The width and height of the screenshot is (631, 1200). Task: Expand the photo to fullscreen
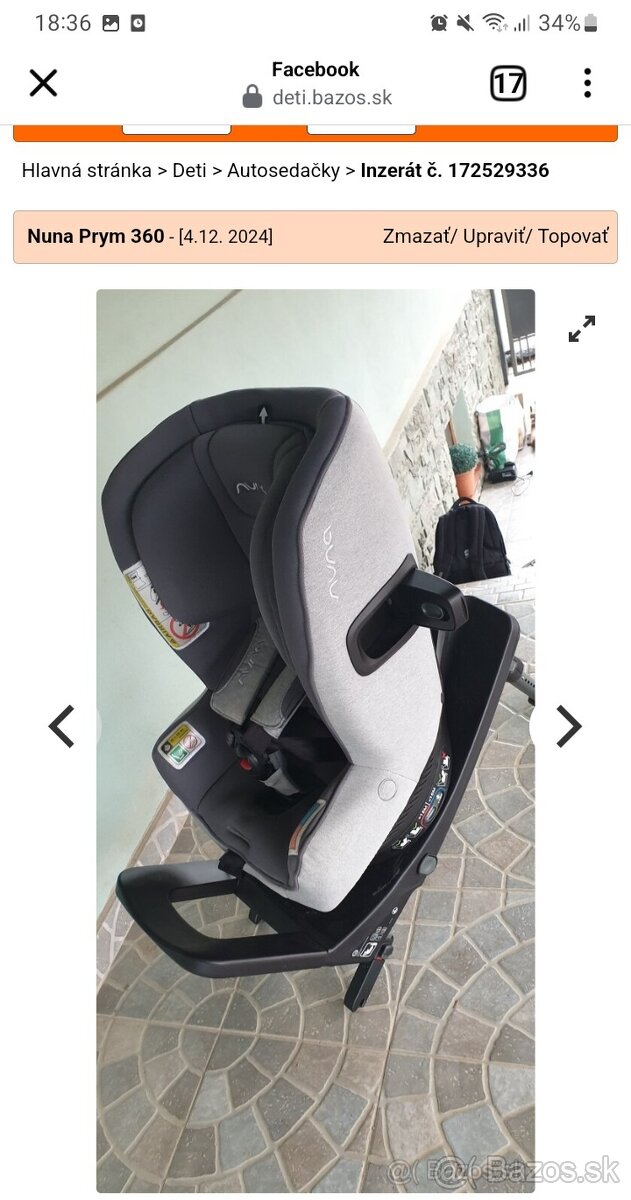[581, 329]
